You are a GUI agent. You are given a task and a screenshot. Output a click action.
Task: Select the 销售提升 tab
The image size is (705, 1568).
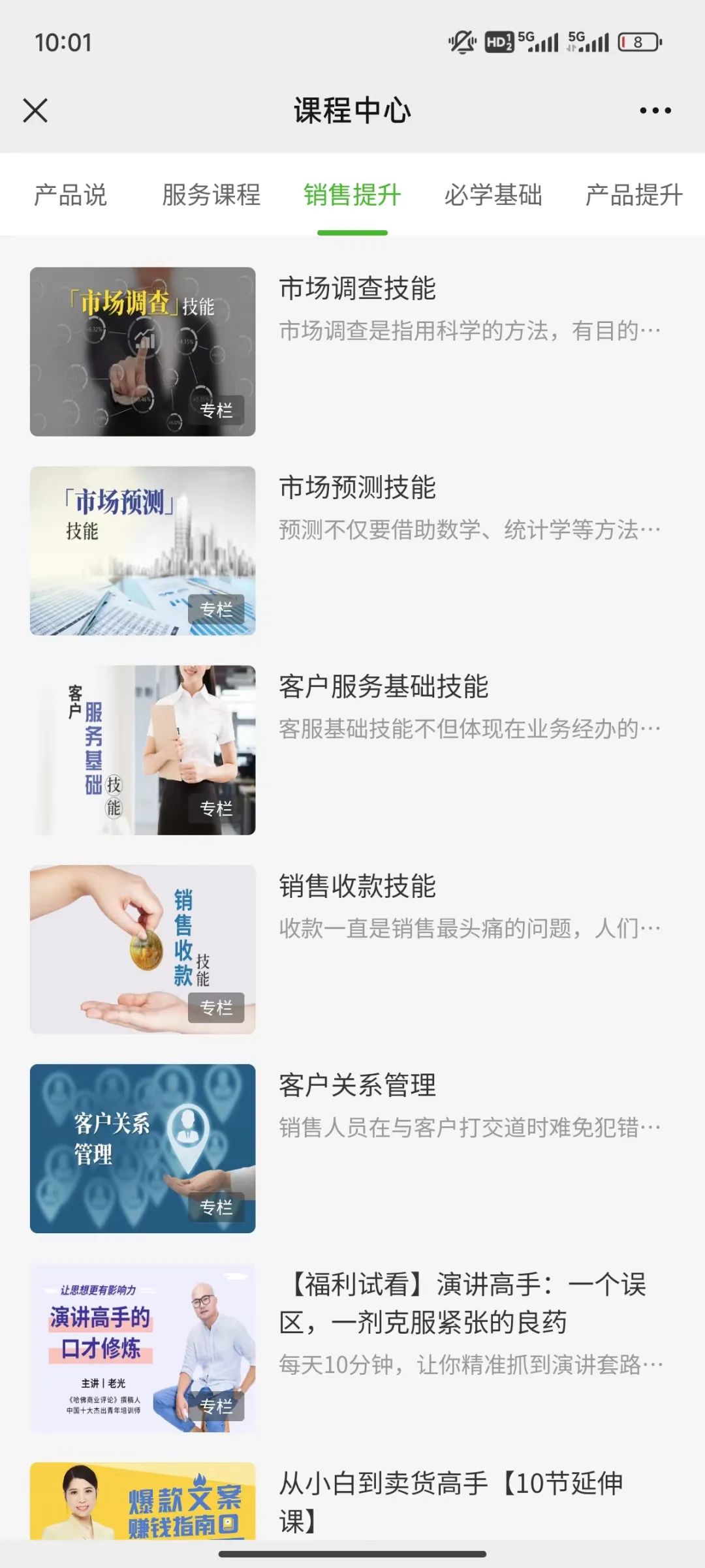coord(352,195)
